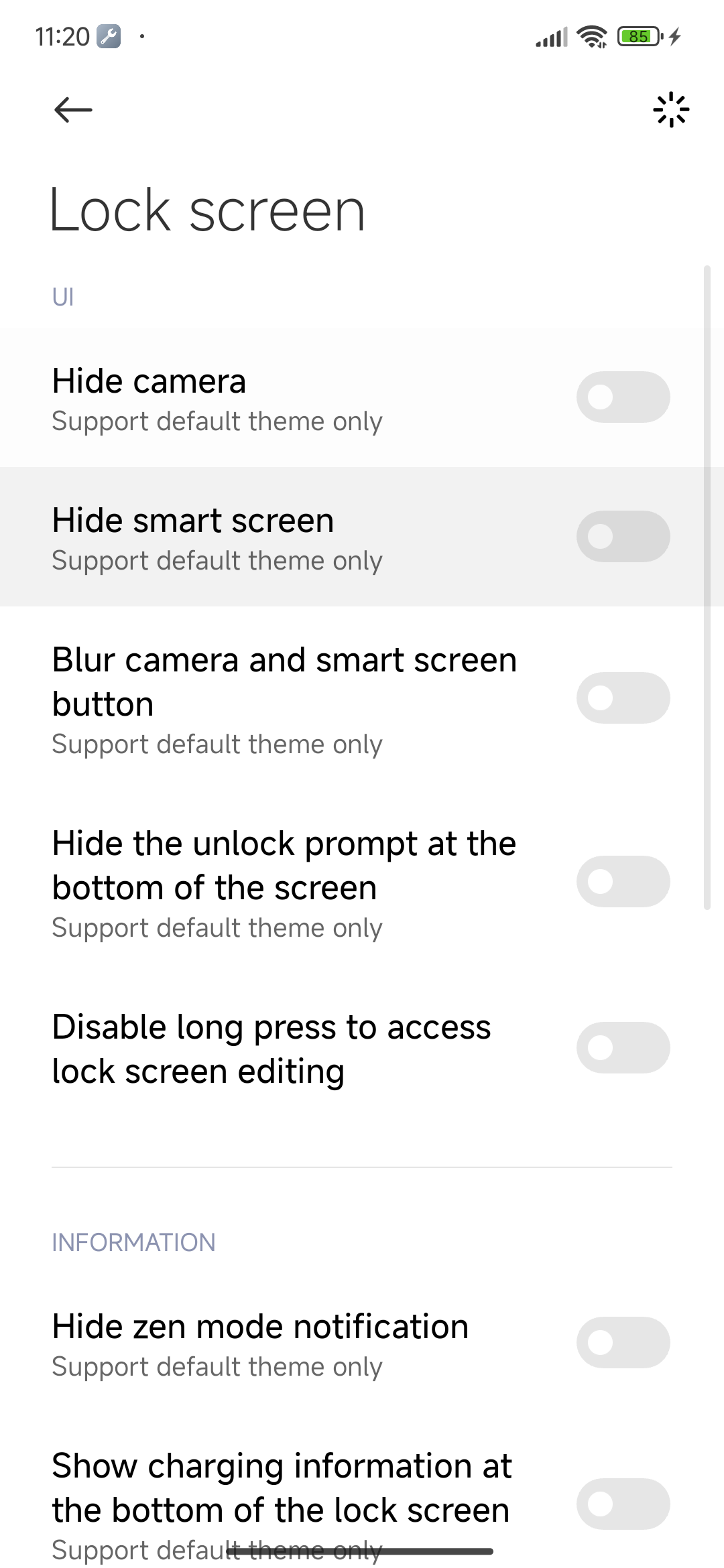This screenshot has width=724, height=1568.
Task: Enable Hide the unlock prompt toggle
Action: click(x=623, y=881)
